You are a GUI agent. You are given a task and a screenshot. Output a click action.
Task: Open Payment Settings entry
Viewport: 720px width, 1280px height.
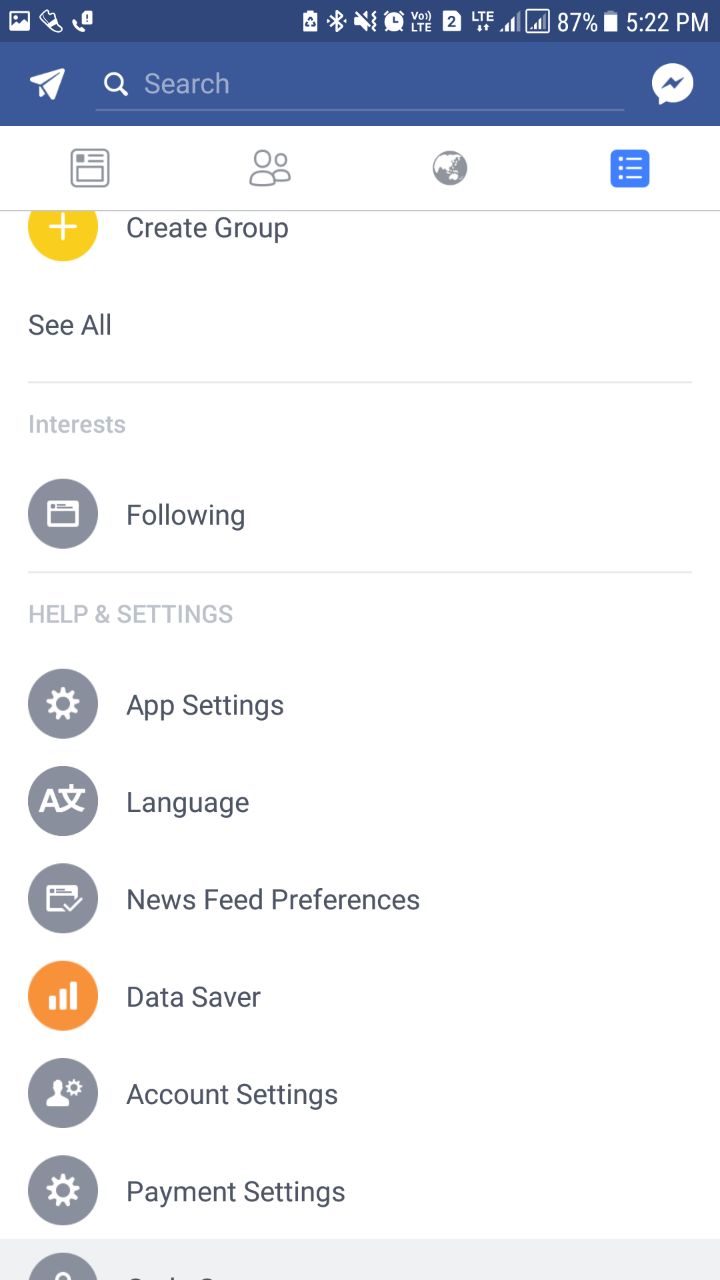(x=235, y=1190)
